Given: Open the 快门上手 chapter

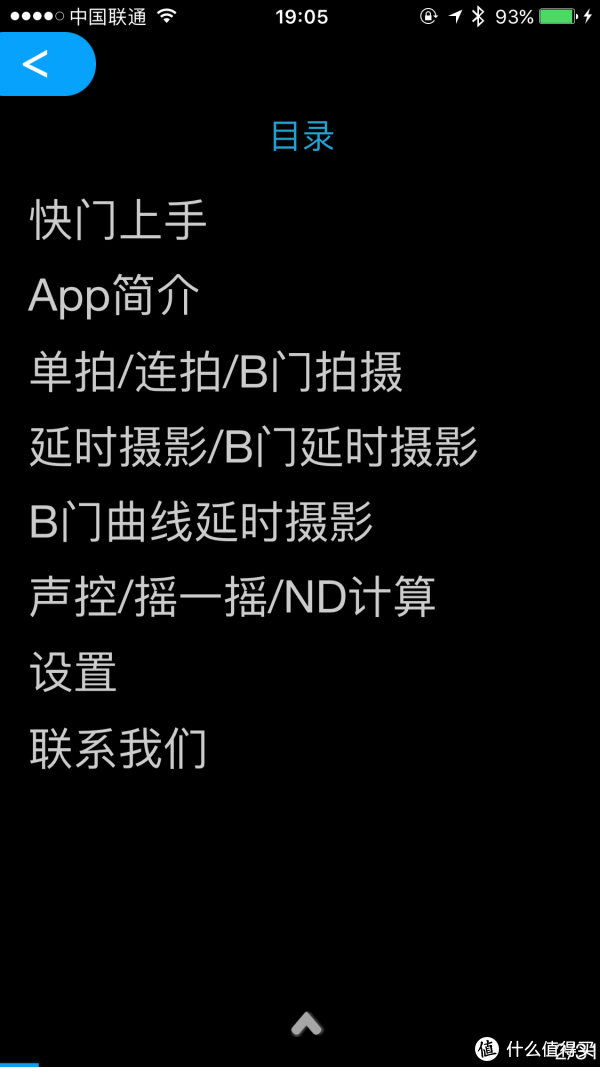Looking at the screenshot, I should (x=118, y=221).
